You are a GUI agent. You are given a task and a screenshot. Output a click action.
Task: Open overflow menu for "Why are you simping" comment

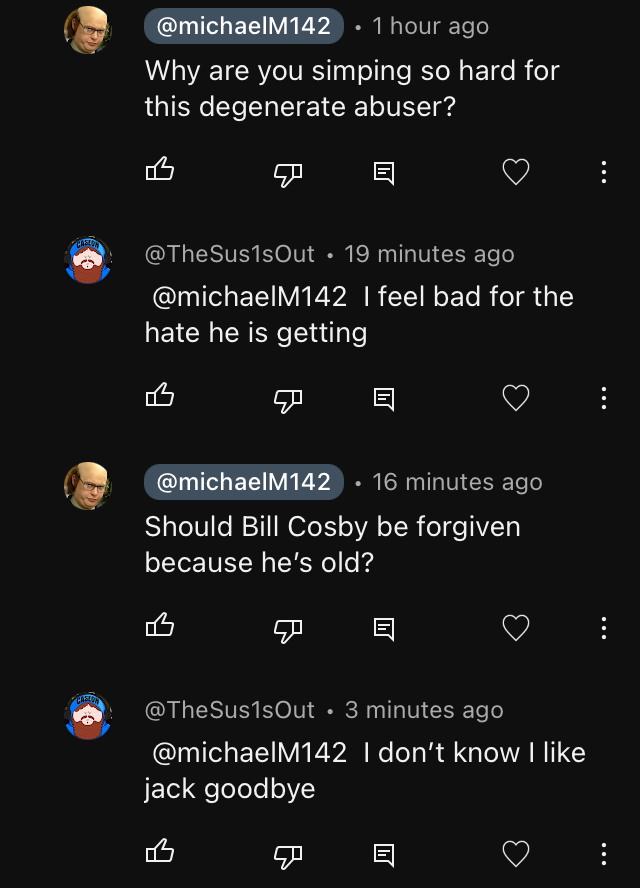click(x=603, y=173)
